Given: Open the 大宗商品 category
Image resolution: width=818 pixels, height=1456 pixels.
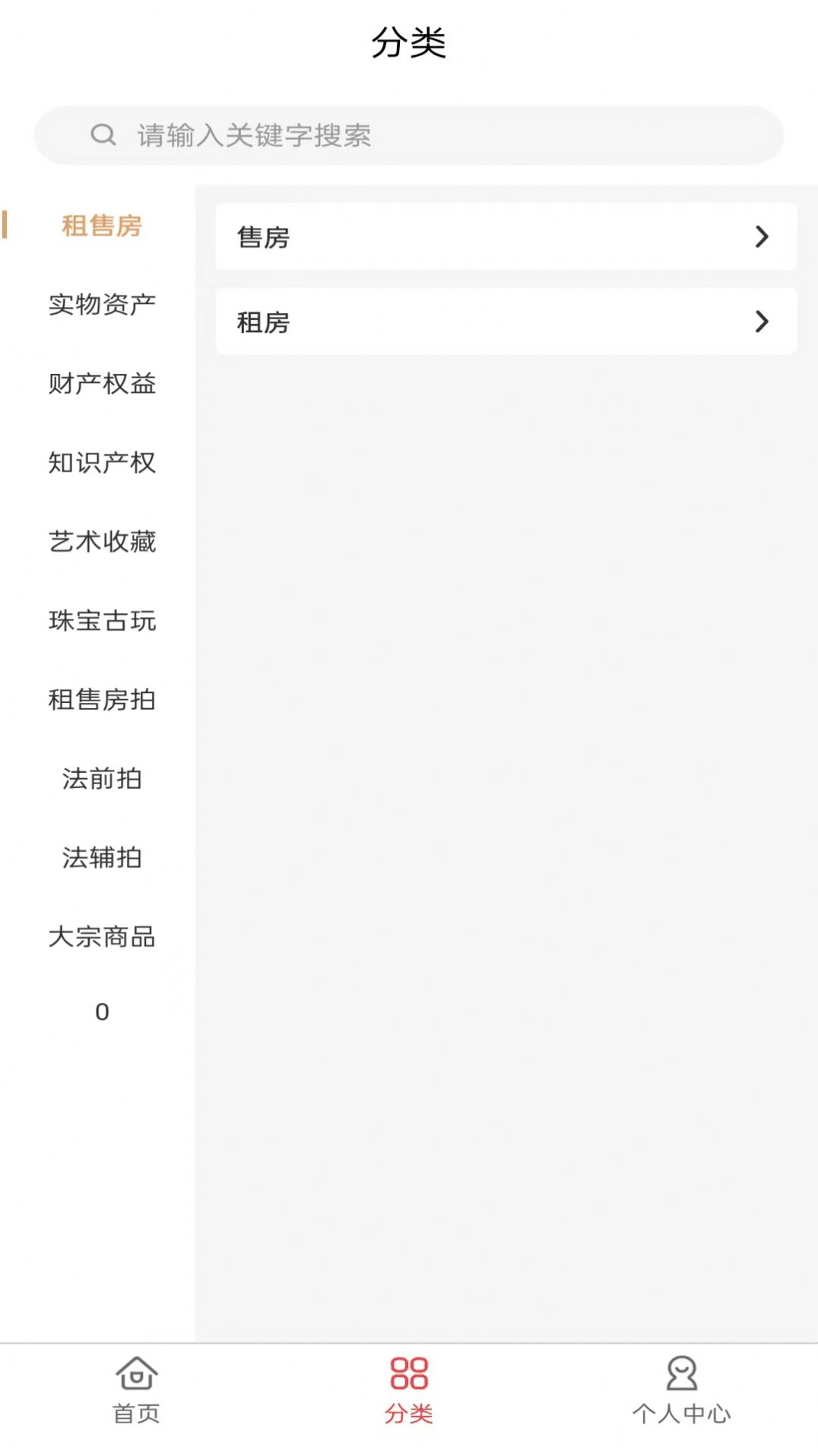Looking at the screenshot, I should [101, 938].
